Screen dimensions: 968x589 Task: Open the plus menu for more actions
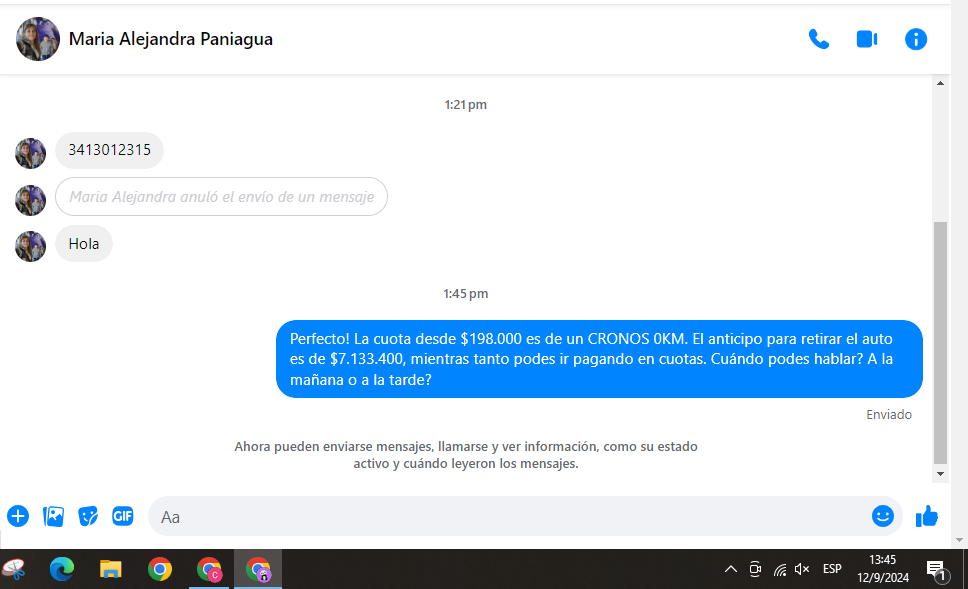pyautogui.click(x=18, y=516)
